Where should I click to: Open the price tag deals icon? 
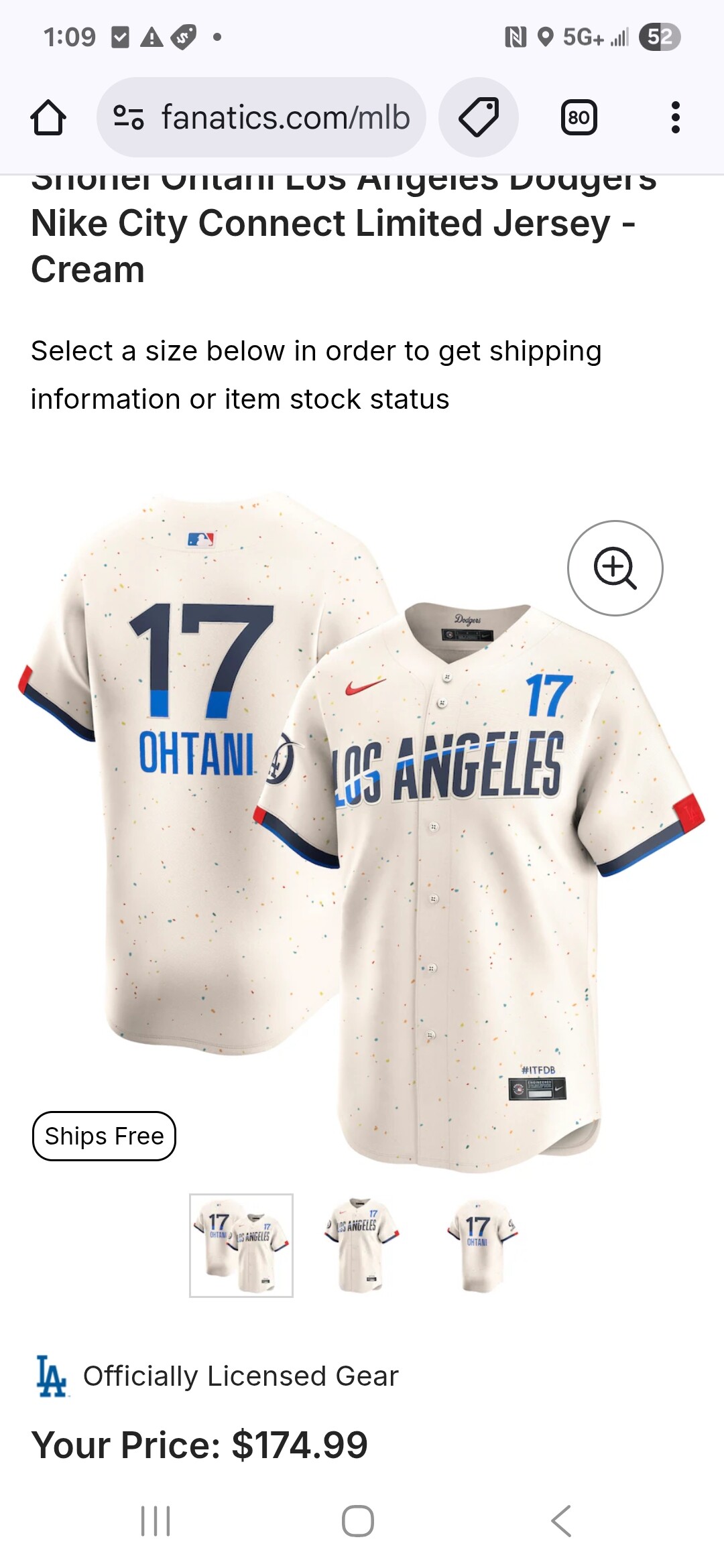479,118
